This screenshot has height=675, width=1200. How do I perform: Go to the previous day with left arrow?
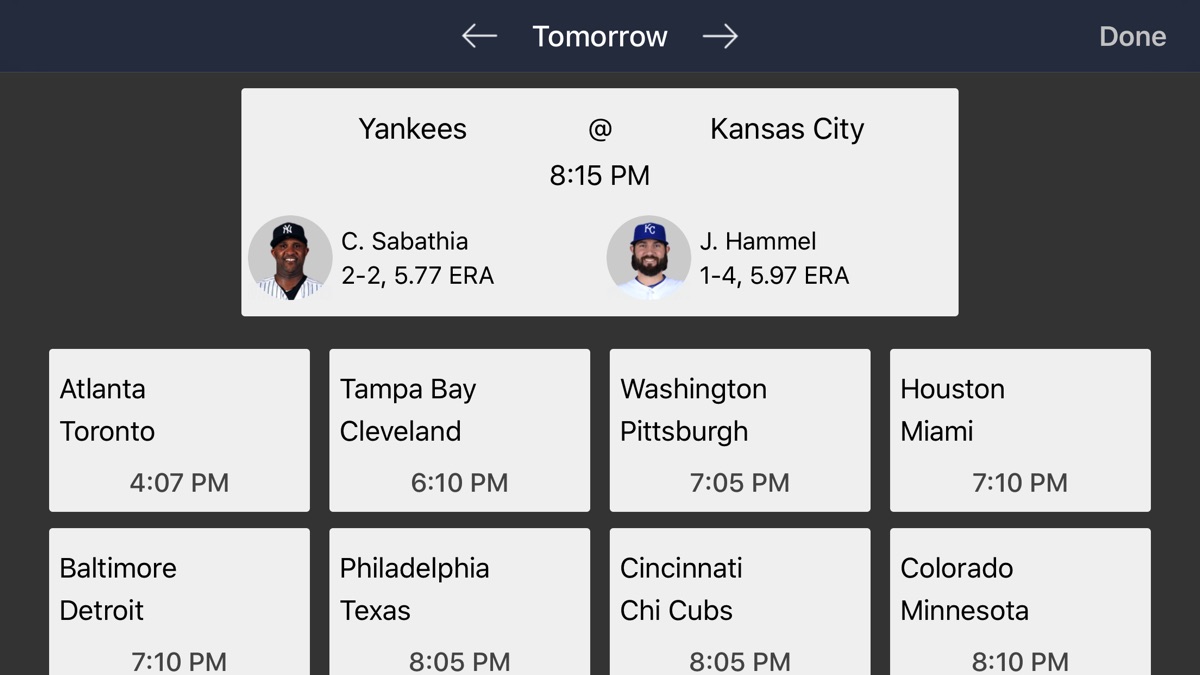(x=479, y=36)
